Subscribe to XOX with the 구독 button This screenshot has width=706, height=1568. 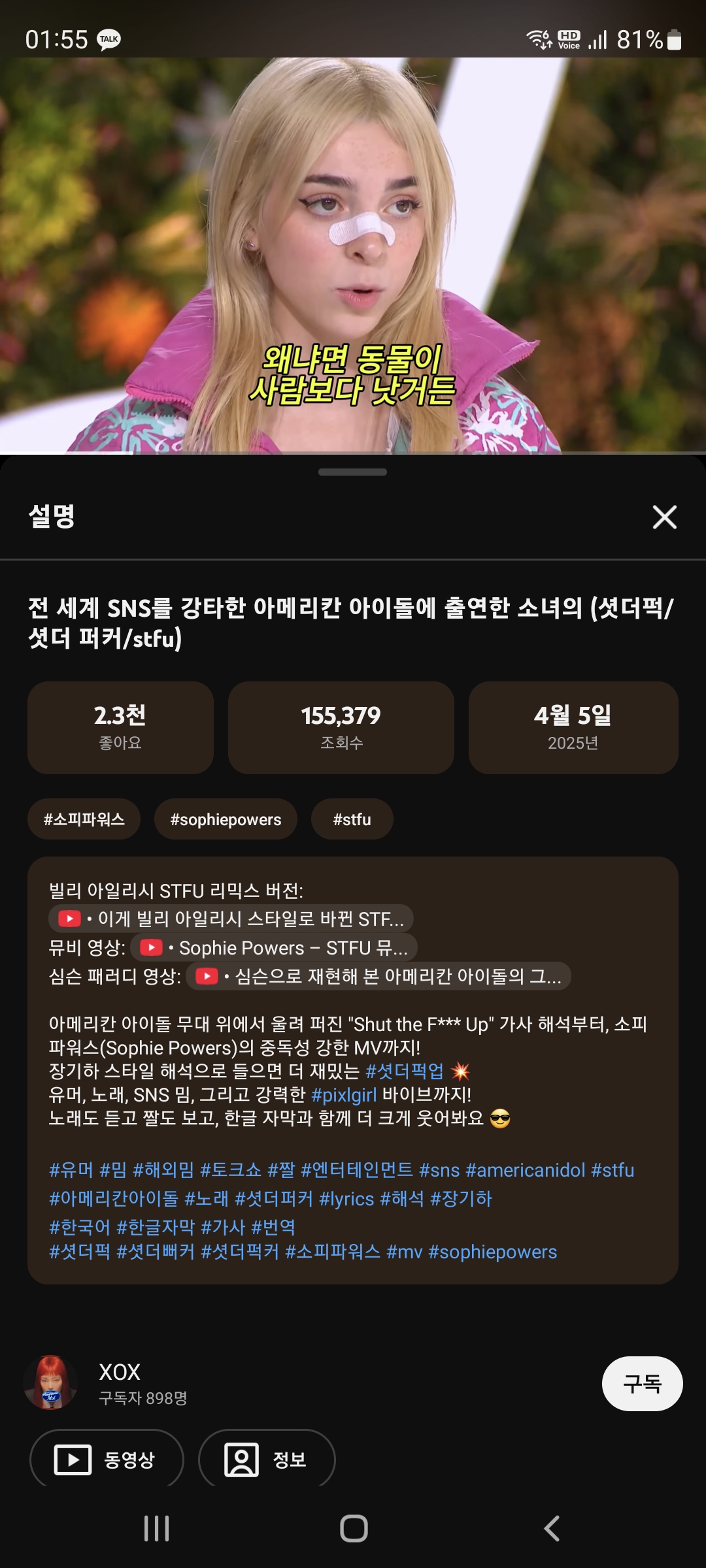[x=642, y=1384]
